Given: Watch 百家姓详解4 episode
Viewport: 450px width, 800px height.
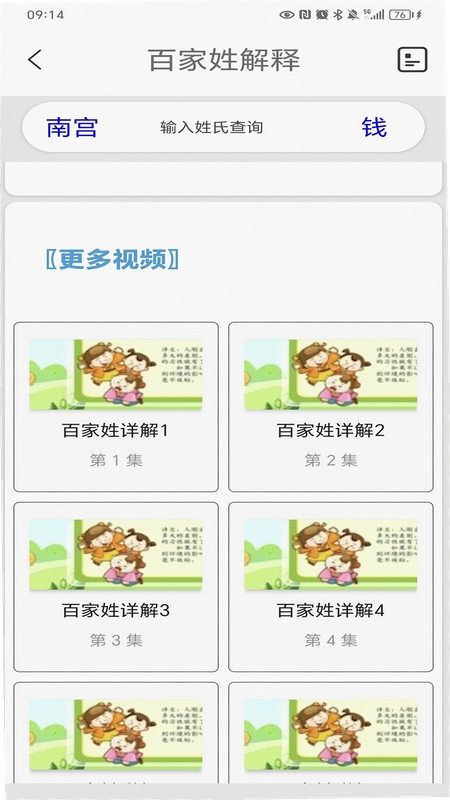Looking at the screenshot, I should coord(331,587).
